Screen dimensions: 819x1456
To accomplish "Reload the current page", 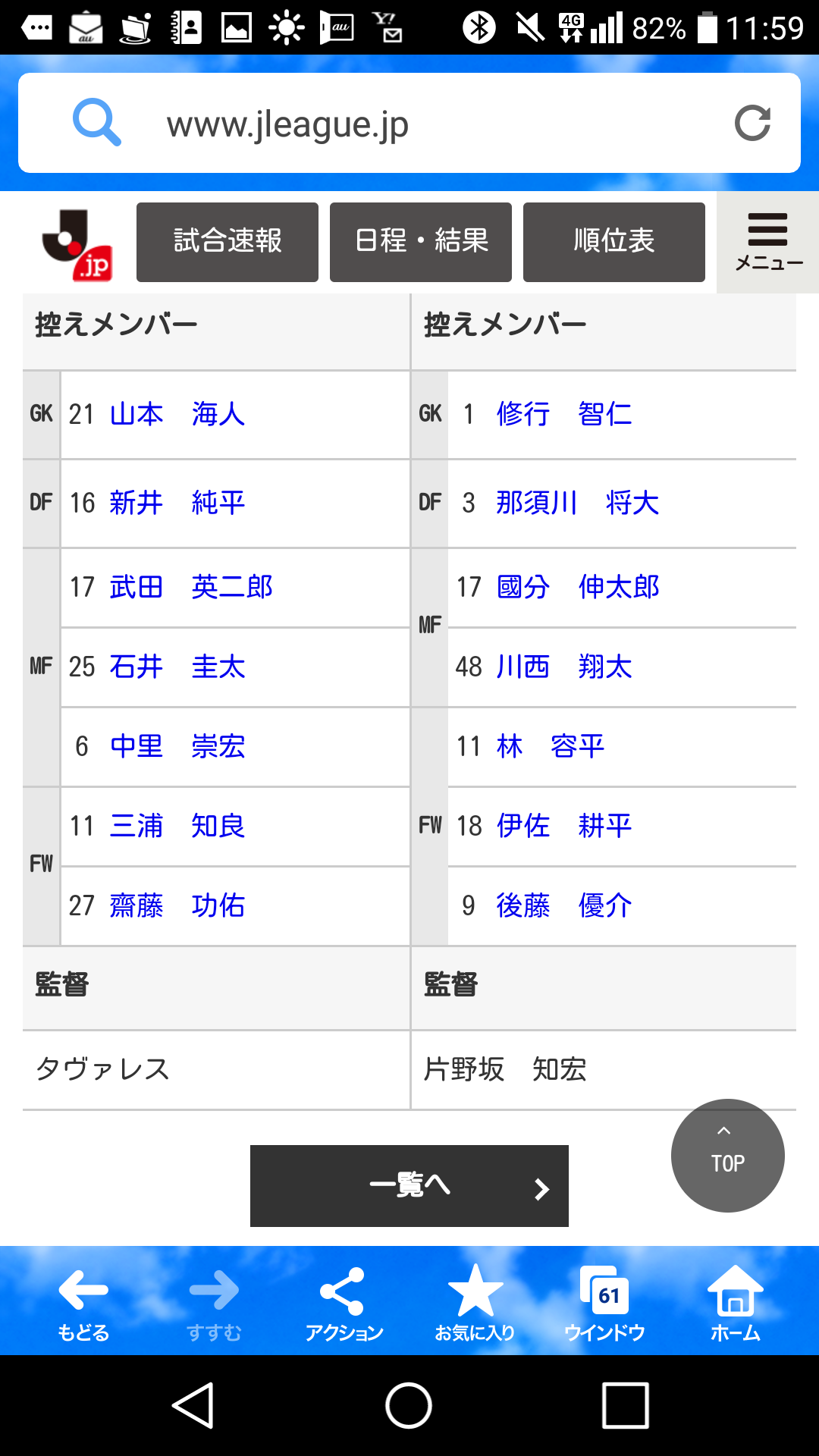I will [752, 124].
